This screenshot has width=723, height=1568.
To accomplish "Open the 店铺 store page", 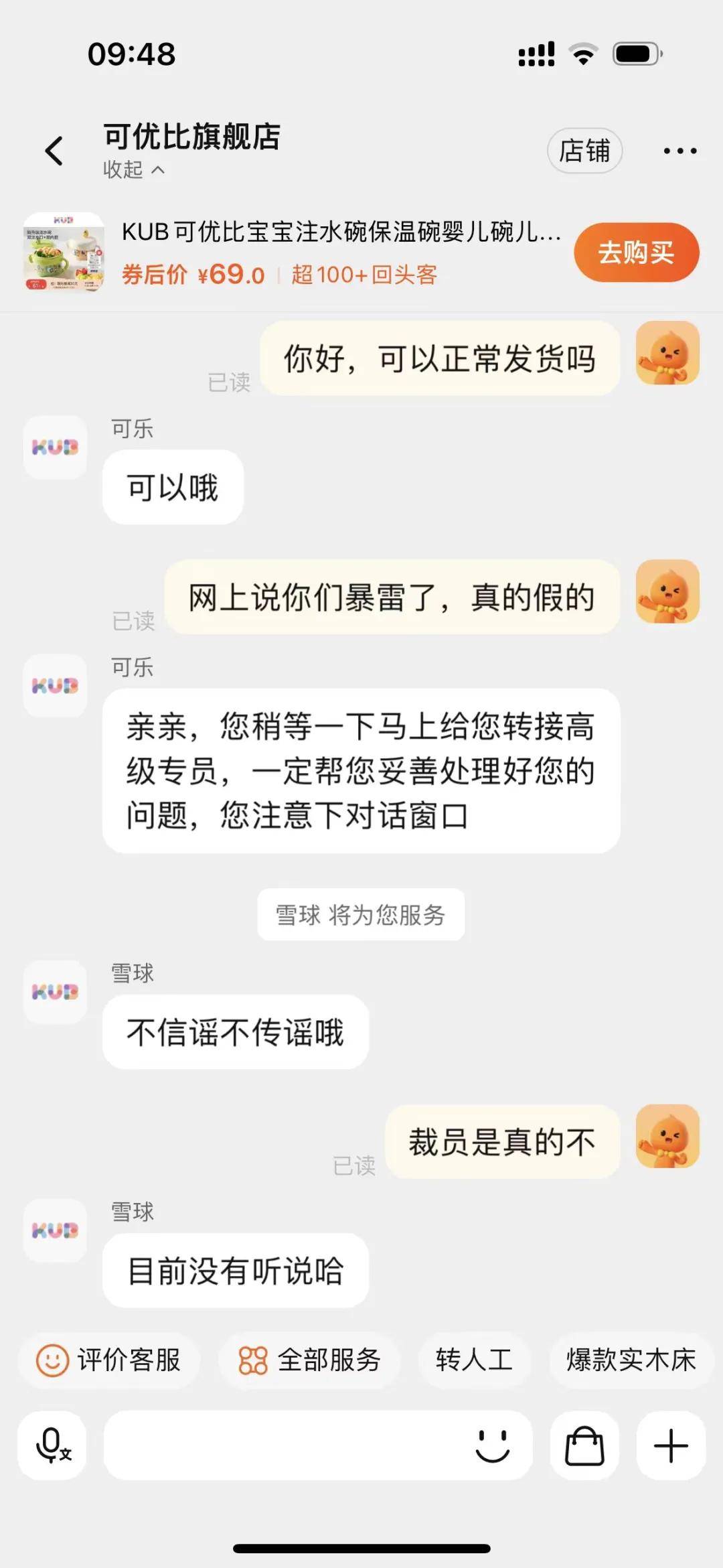I will pos(585,151).
